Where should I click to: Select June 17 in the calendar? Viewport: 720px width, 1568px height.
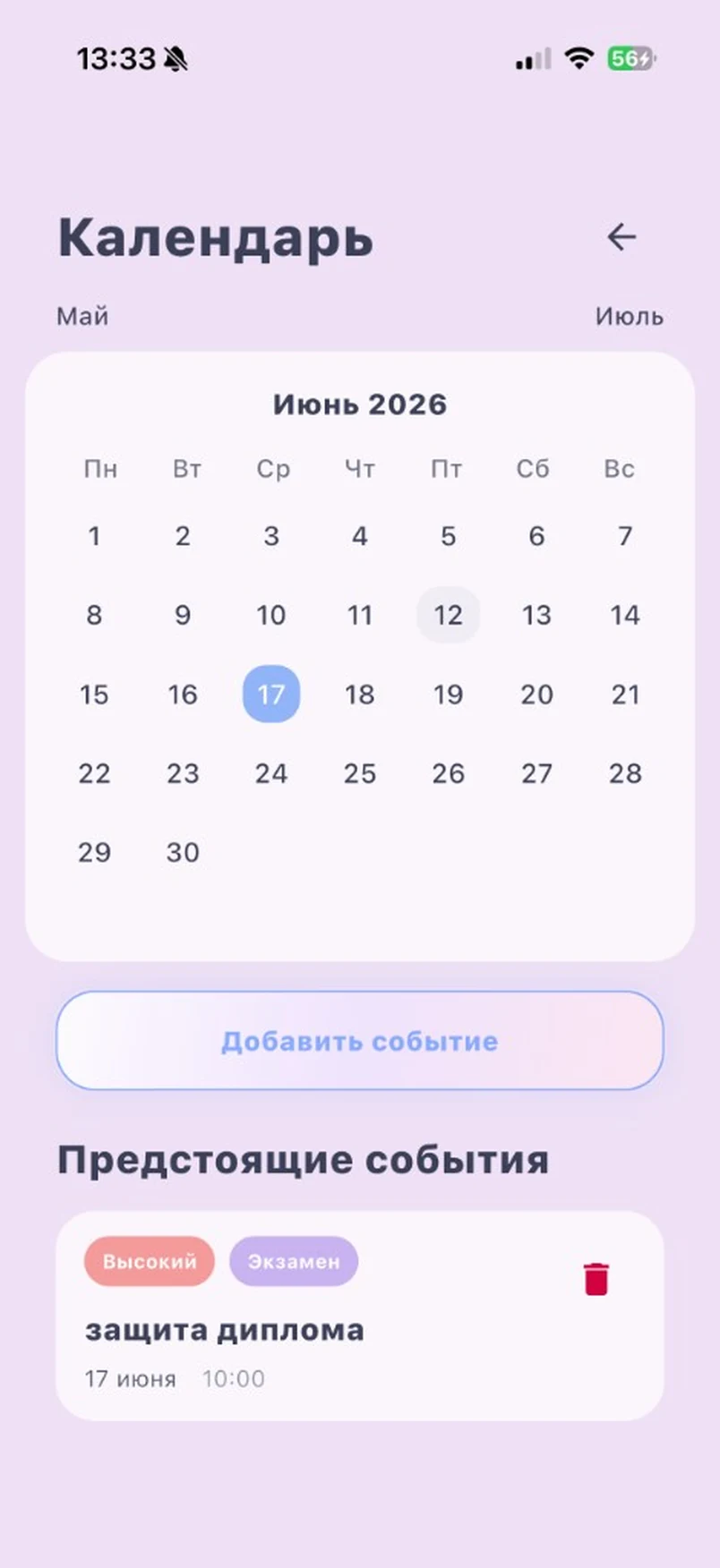pos(271,694)
